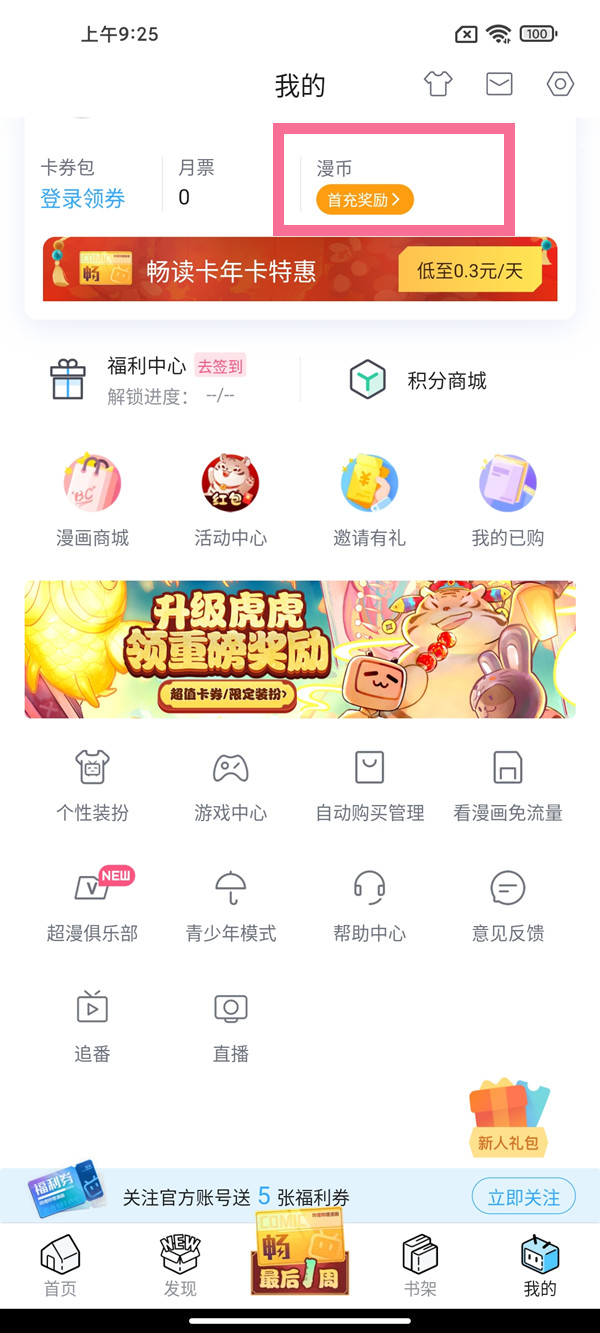600x1333 pixels.
Task: Open the outfit shirt icon in top bar
Action: (x=438, y=84)
